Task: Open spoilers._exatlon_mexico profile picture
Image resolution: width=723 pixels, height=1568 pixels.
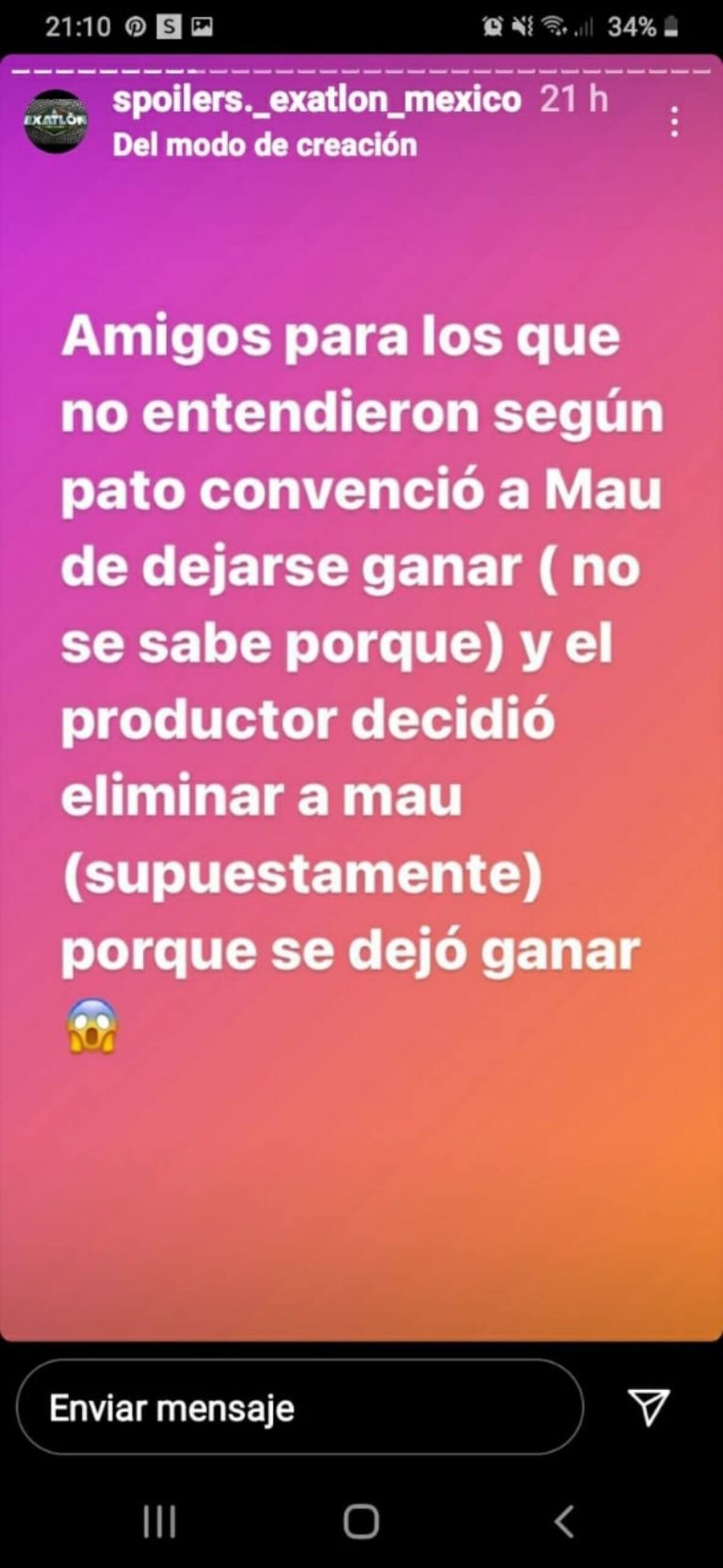Action: pos(56,121)
